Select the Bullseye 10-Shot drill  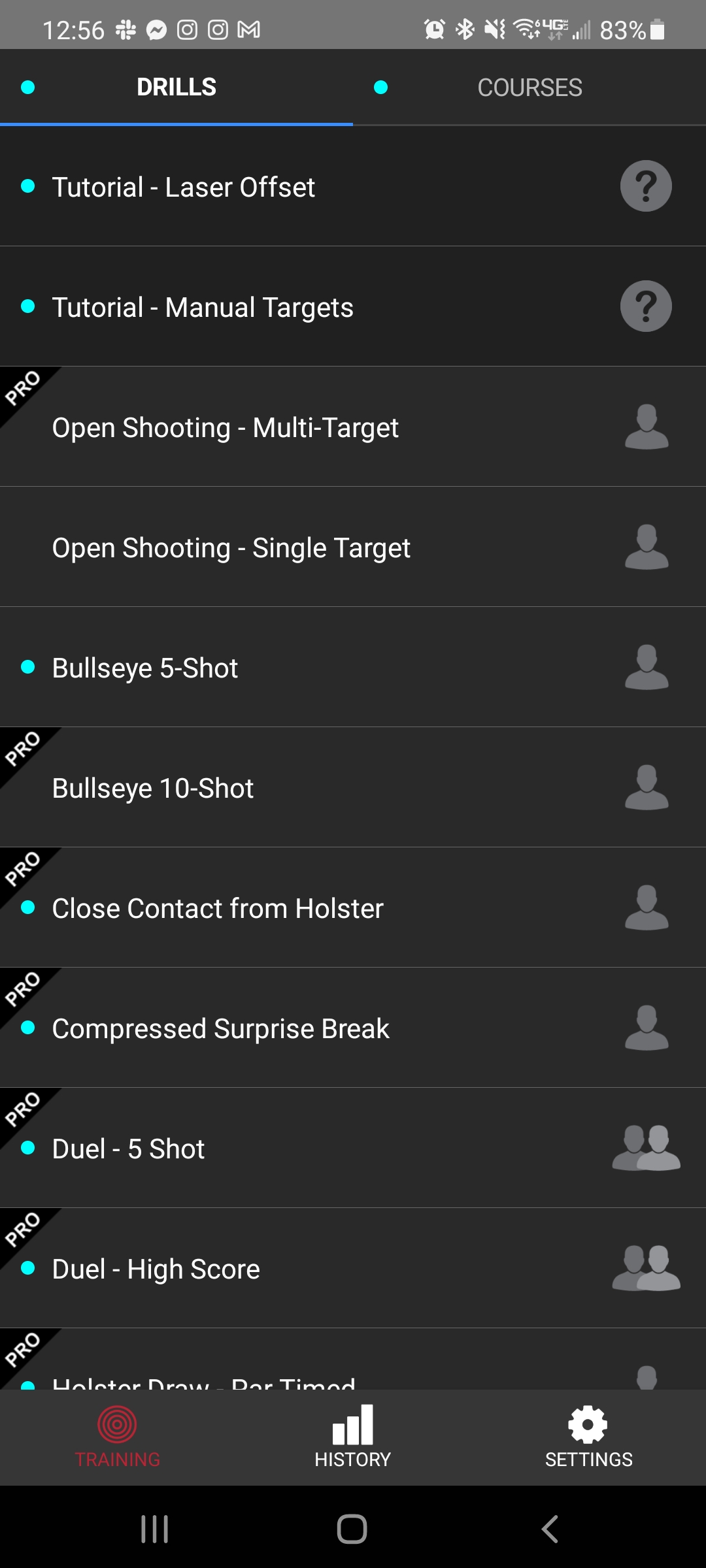[353, 787]
